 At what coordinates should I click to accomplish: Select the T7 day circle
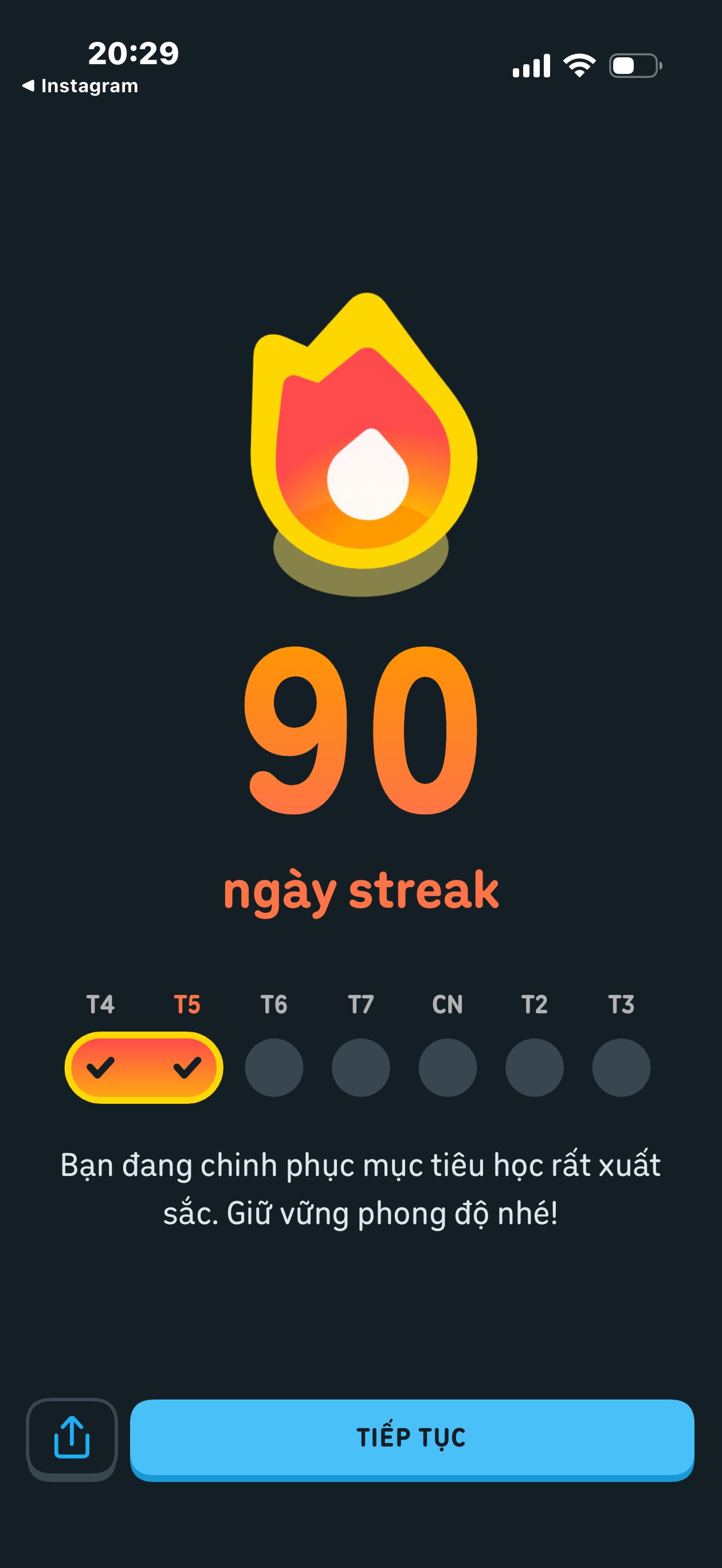pos(360,1069)
